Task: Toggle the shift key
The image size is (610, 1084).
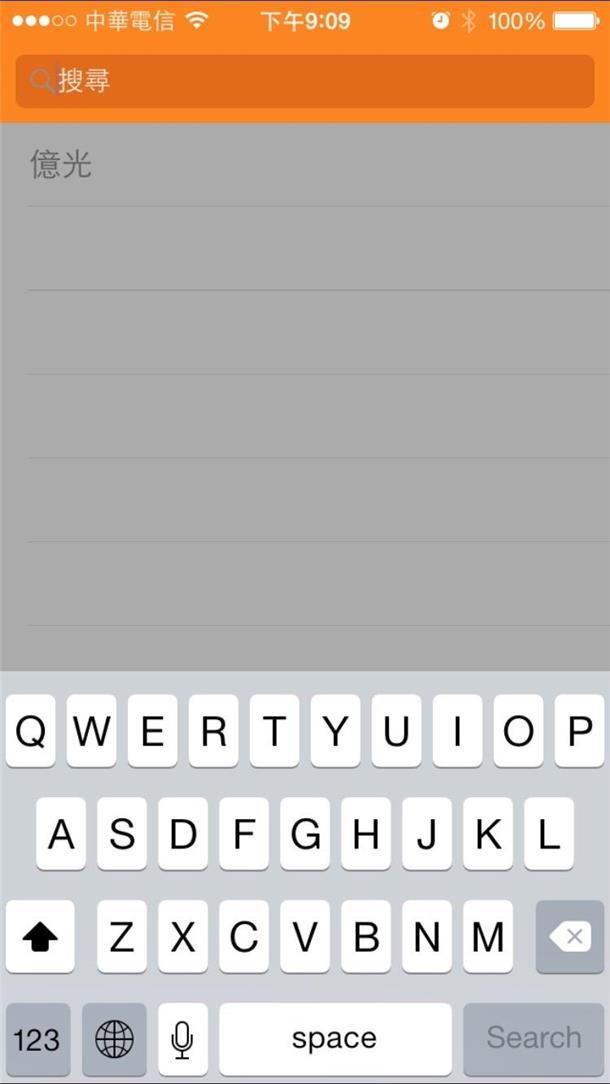Action: (x=40, y=937)
